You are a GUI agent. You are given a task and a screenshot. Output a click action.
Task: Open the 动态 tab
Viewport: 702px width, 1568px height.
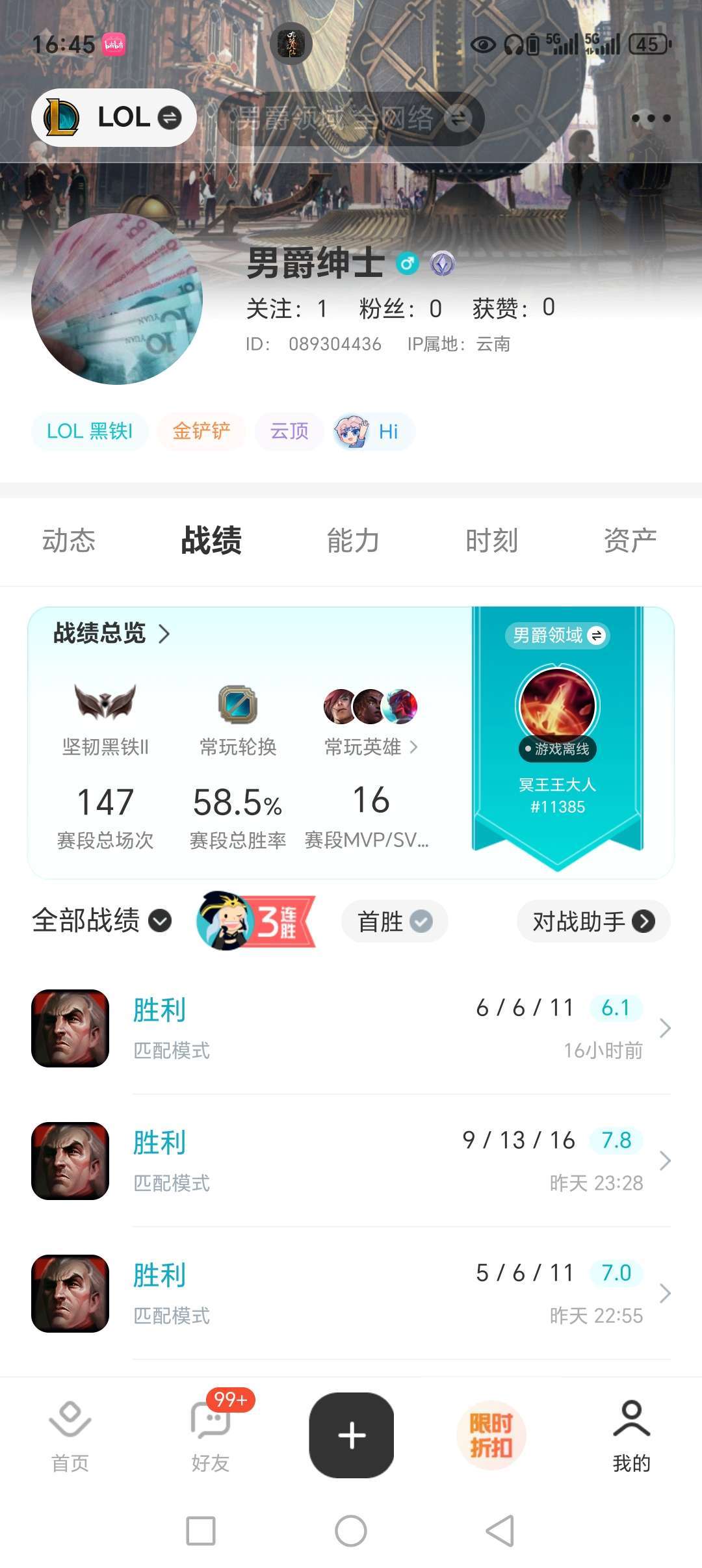69,541
